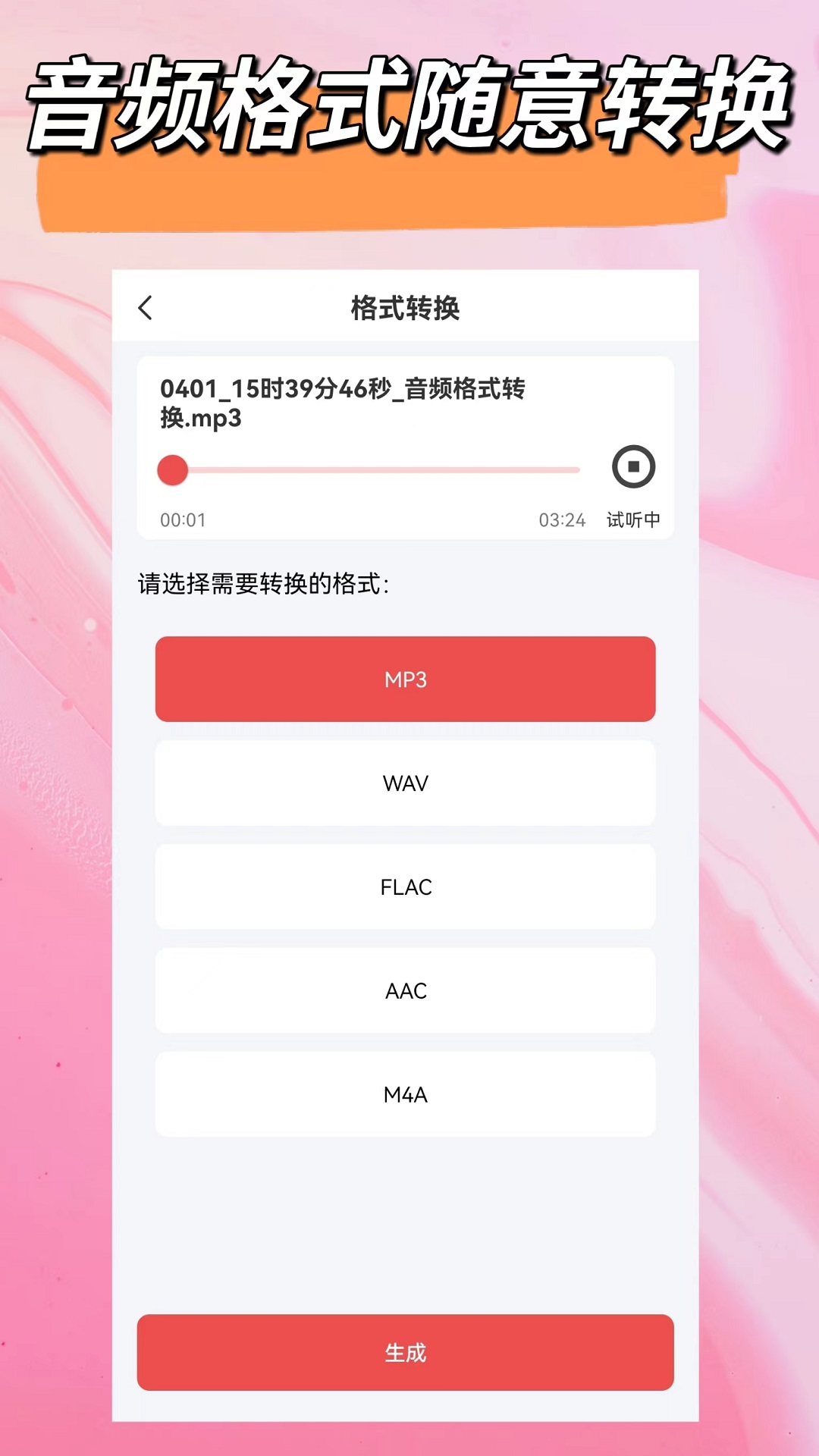Select MP3 as the output format
This screenshot has height=1456, width=819.
click(405, 679)
